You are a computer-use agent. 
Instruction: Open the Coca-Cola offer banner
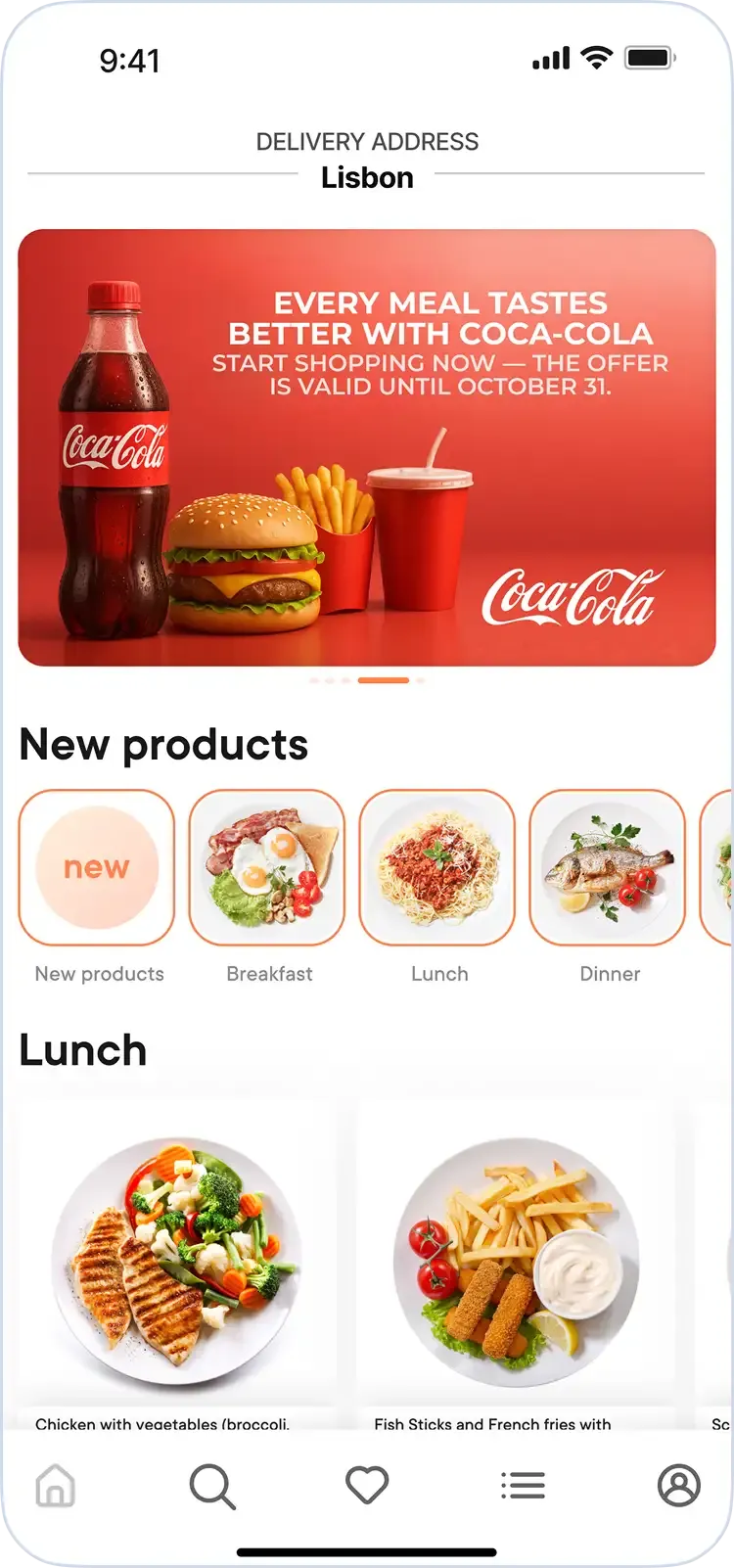pyautogui.click(x=367, y=447)
